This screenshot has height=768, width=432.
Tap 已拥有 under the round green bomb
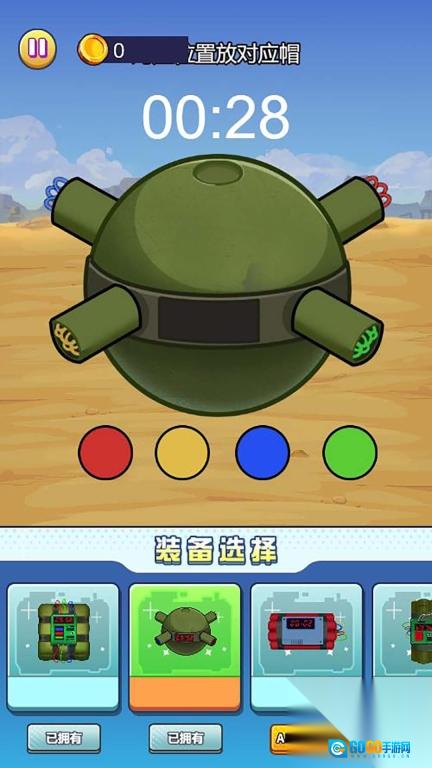[x=186, y=738]
